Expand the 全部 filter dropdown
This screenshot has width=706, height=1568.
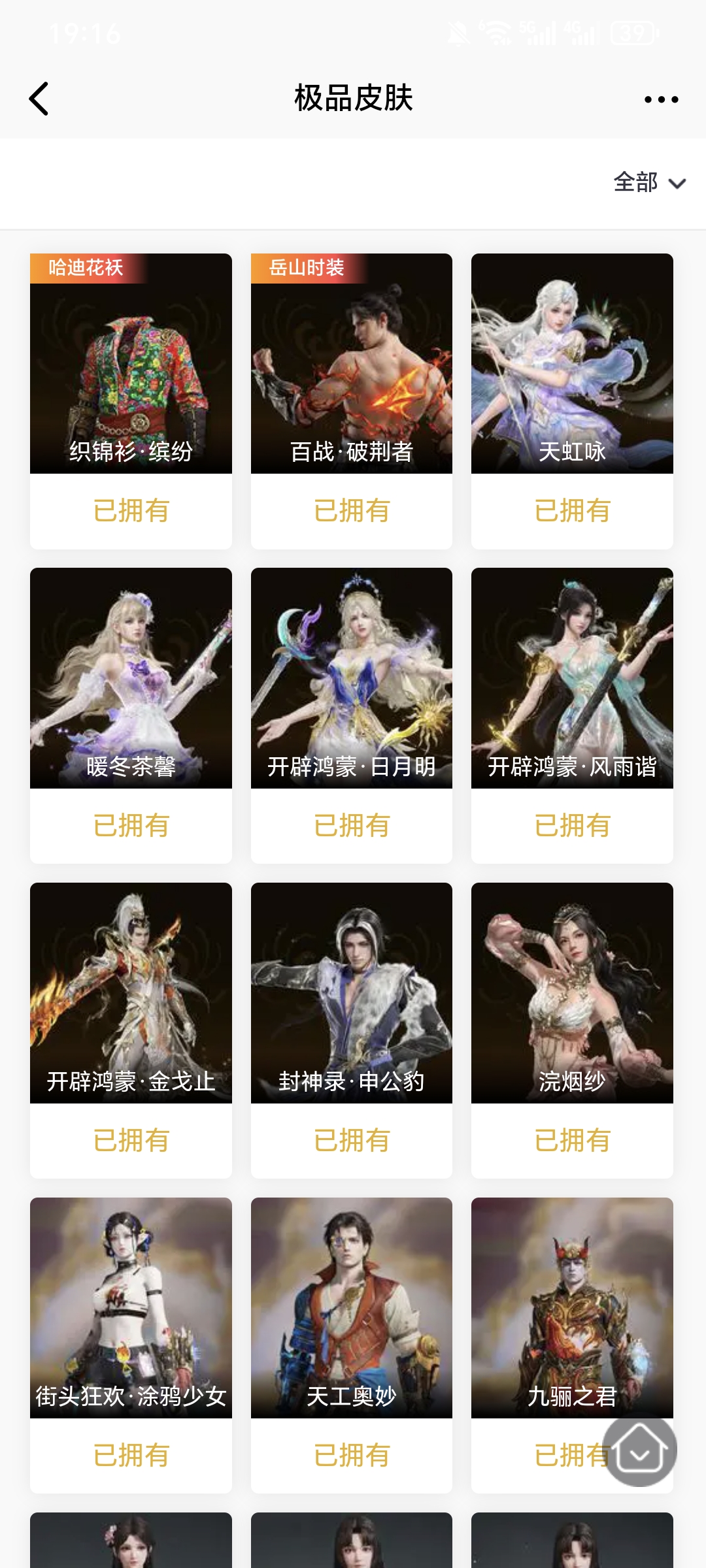coord(648,183)
